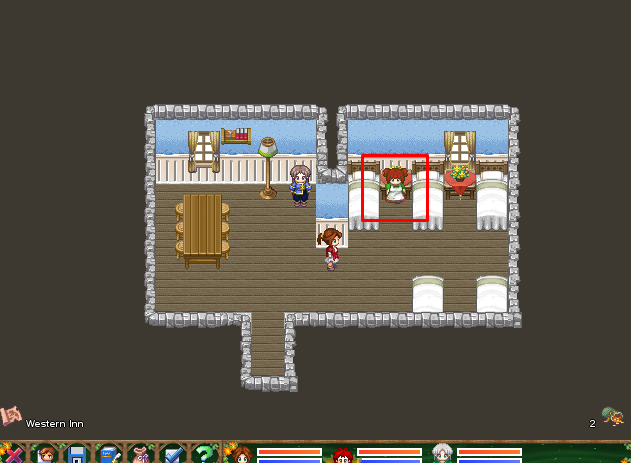Open the journal notes icon
The height and width of the screenshot is (463, 631).
109,455
